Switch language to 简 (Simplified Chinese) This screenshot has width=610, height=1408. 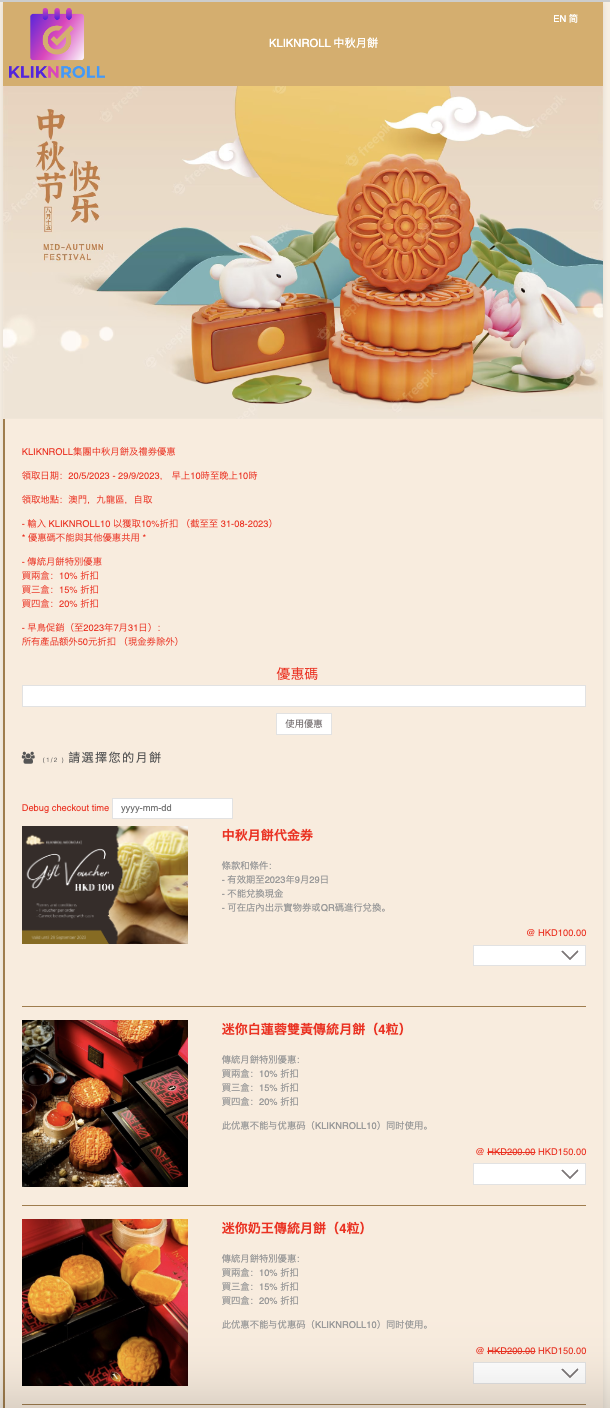point(573,19)
